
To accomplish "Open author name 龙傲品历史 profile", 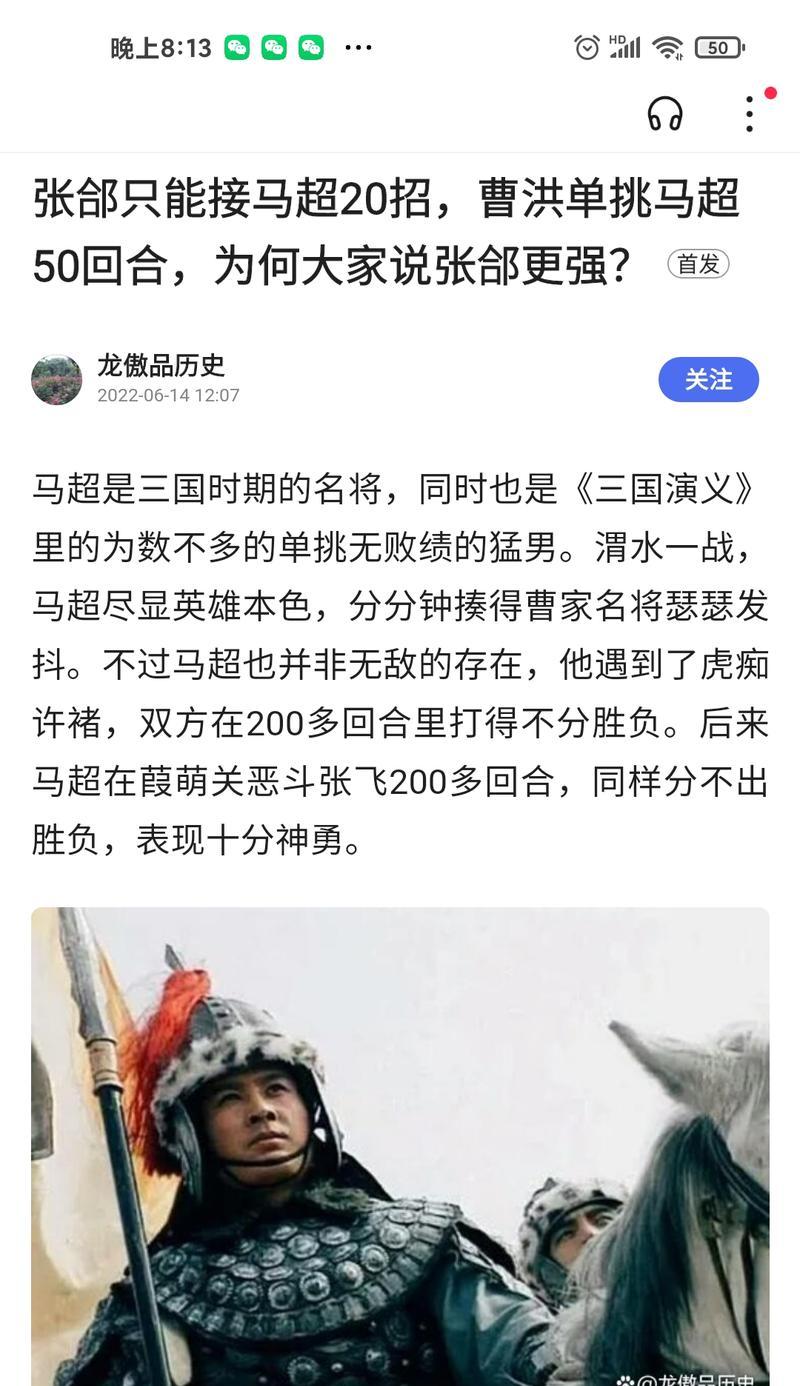I will [160, 365].
